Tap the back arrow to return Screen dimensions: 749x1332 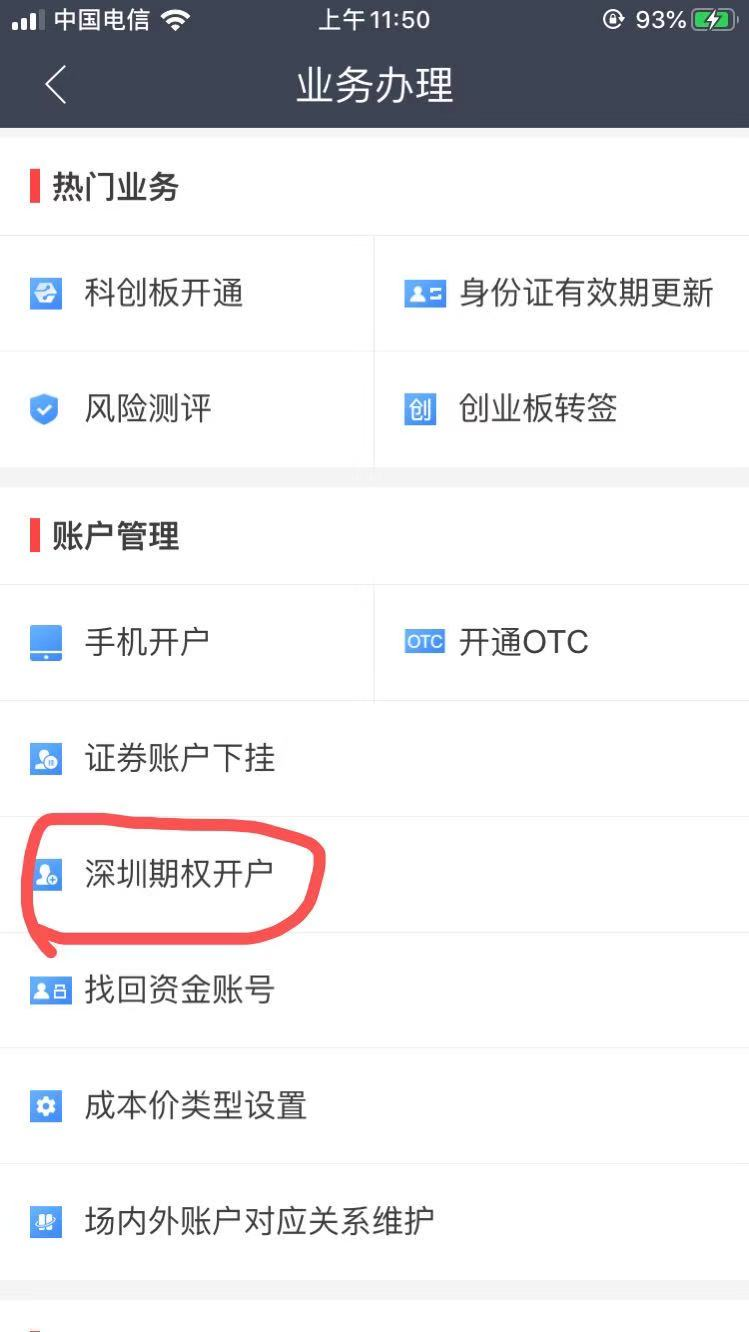click(55, 87)
